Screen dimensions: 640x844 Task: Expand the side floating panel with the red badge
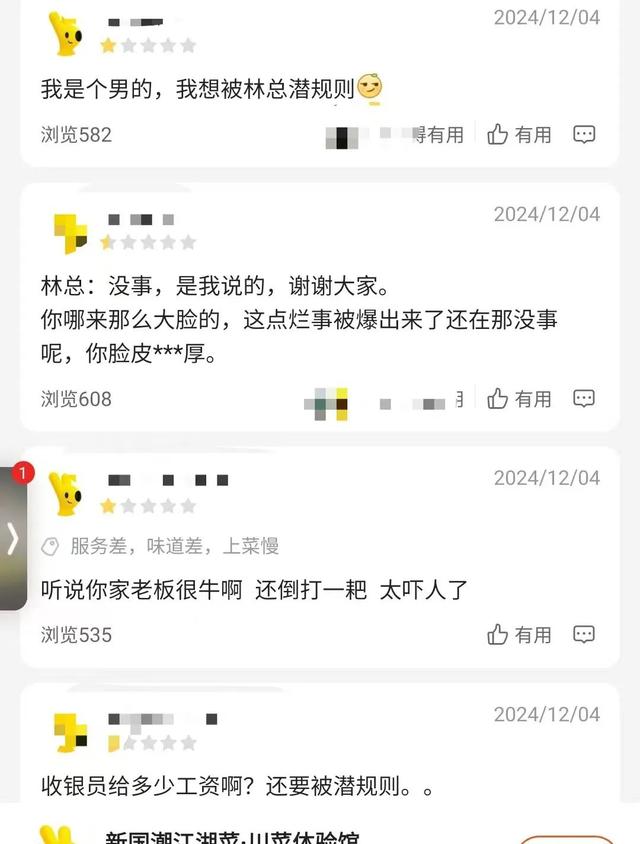tap(14, 538)
